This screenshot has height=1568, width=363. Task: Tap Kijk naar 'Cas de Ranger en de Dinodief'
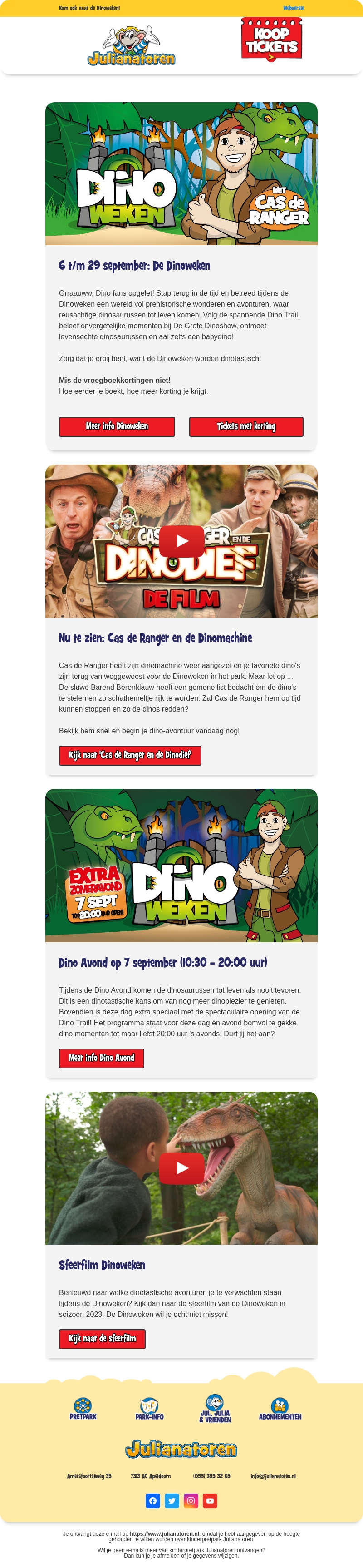pos(130,755)
